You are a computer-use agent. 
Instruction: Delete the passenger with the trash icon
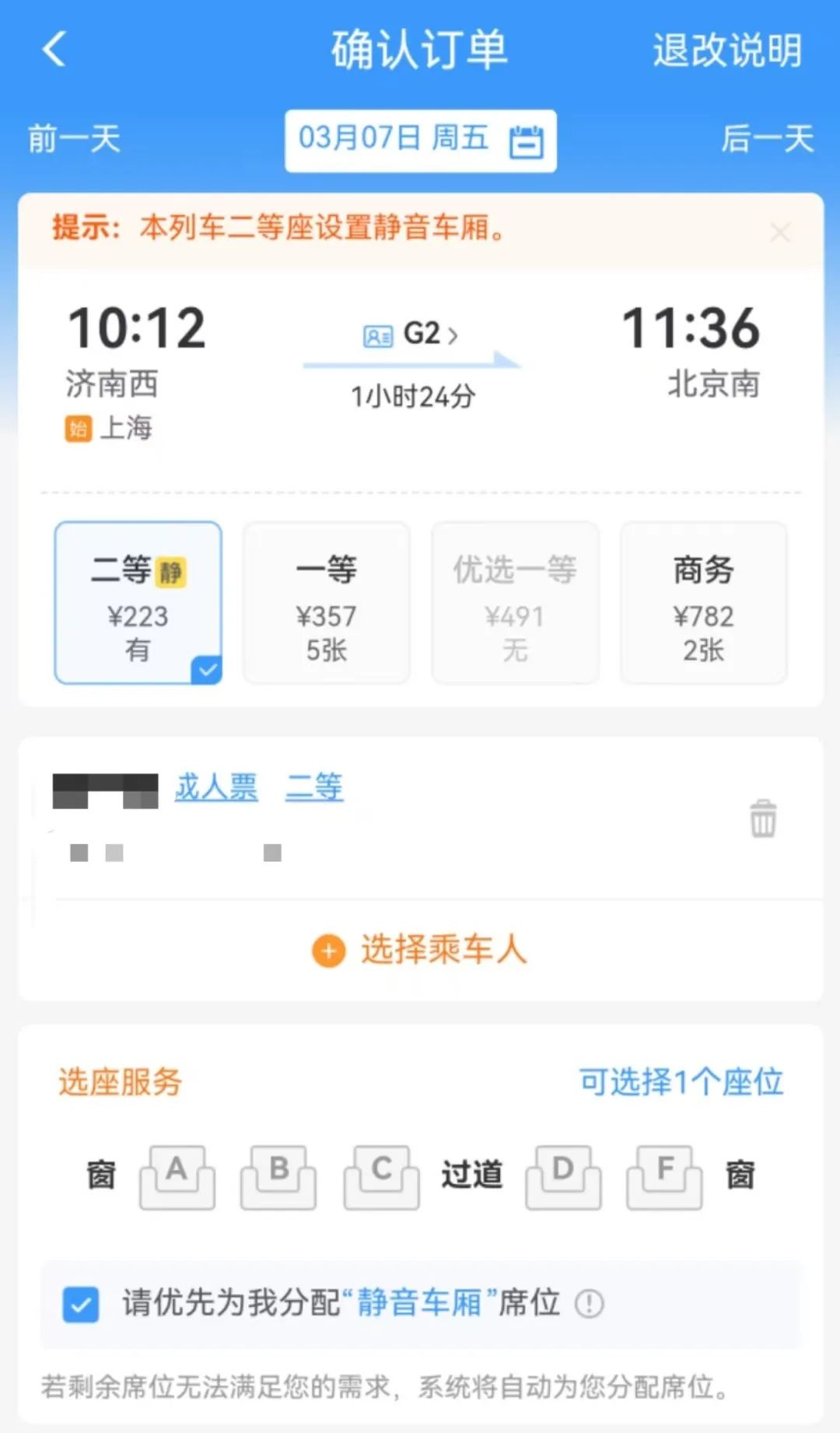pos(762,818)
